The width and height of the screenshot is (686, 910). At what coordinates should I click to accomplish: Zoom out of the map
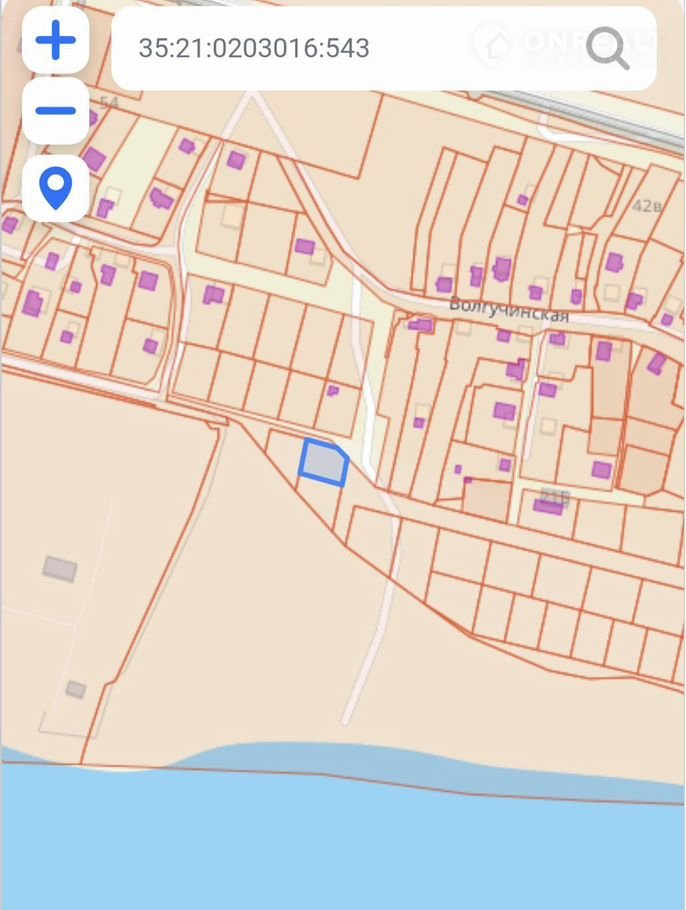(55, 111)
